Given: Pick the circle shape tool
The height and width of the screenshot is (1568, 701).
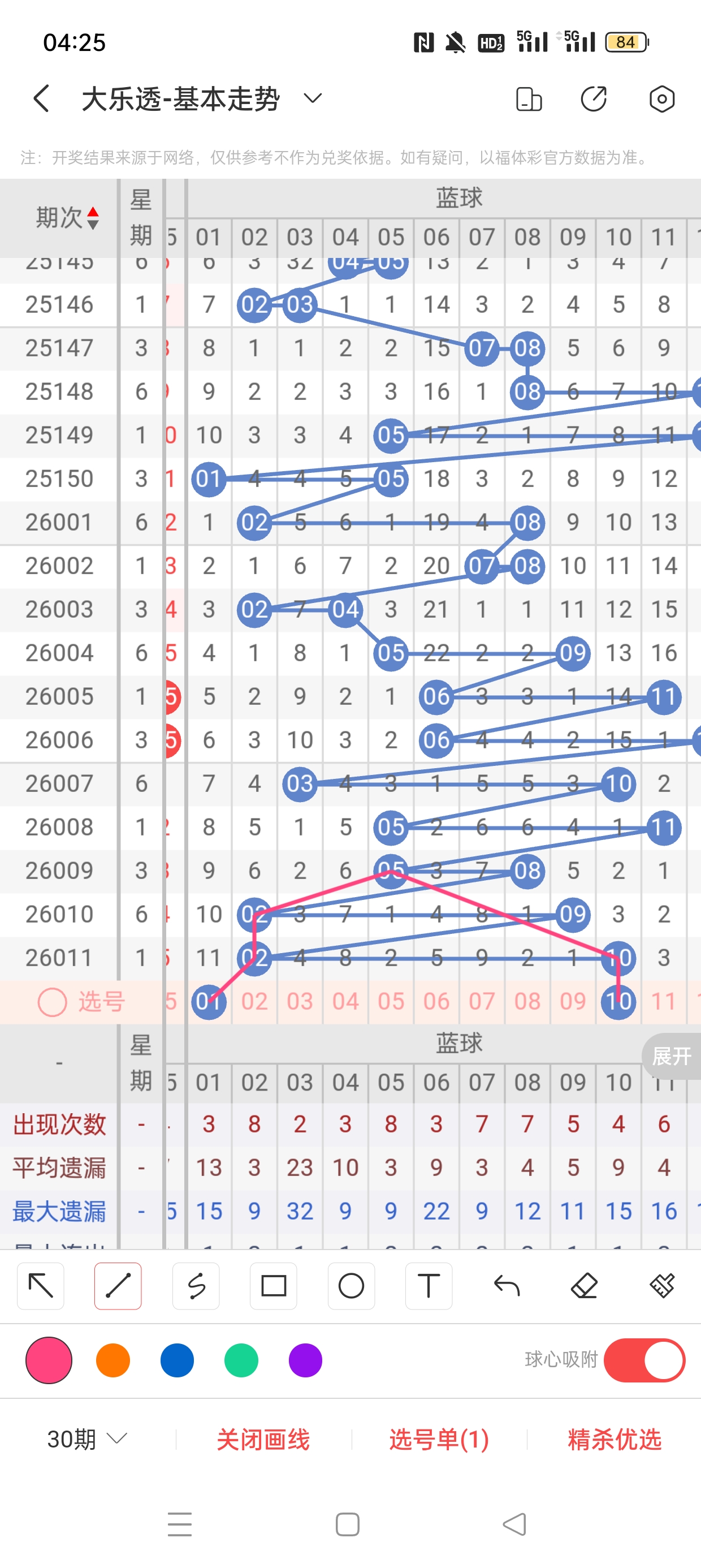Looking at the screenshot, I should point(351,1286).
